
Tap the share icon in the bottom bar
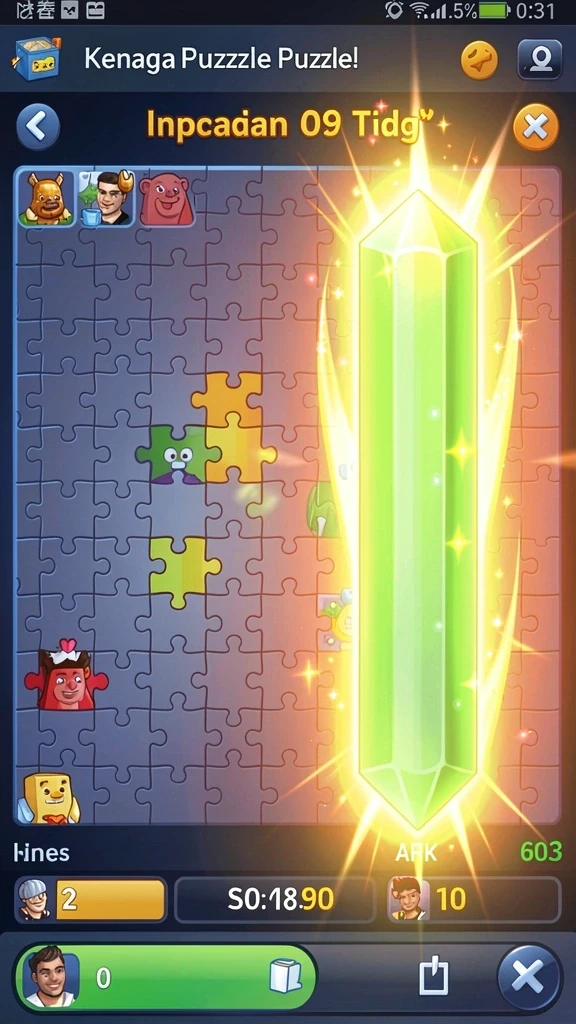pyautogui.click(x=433, y=978)
